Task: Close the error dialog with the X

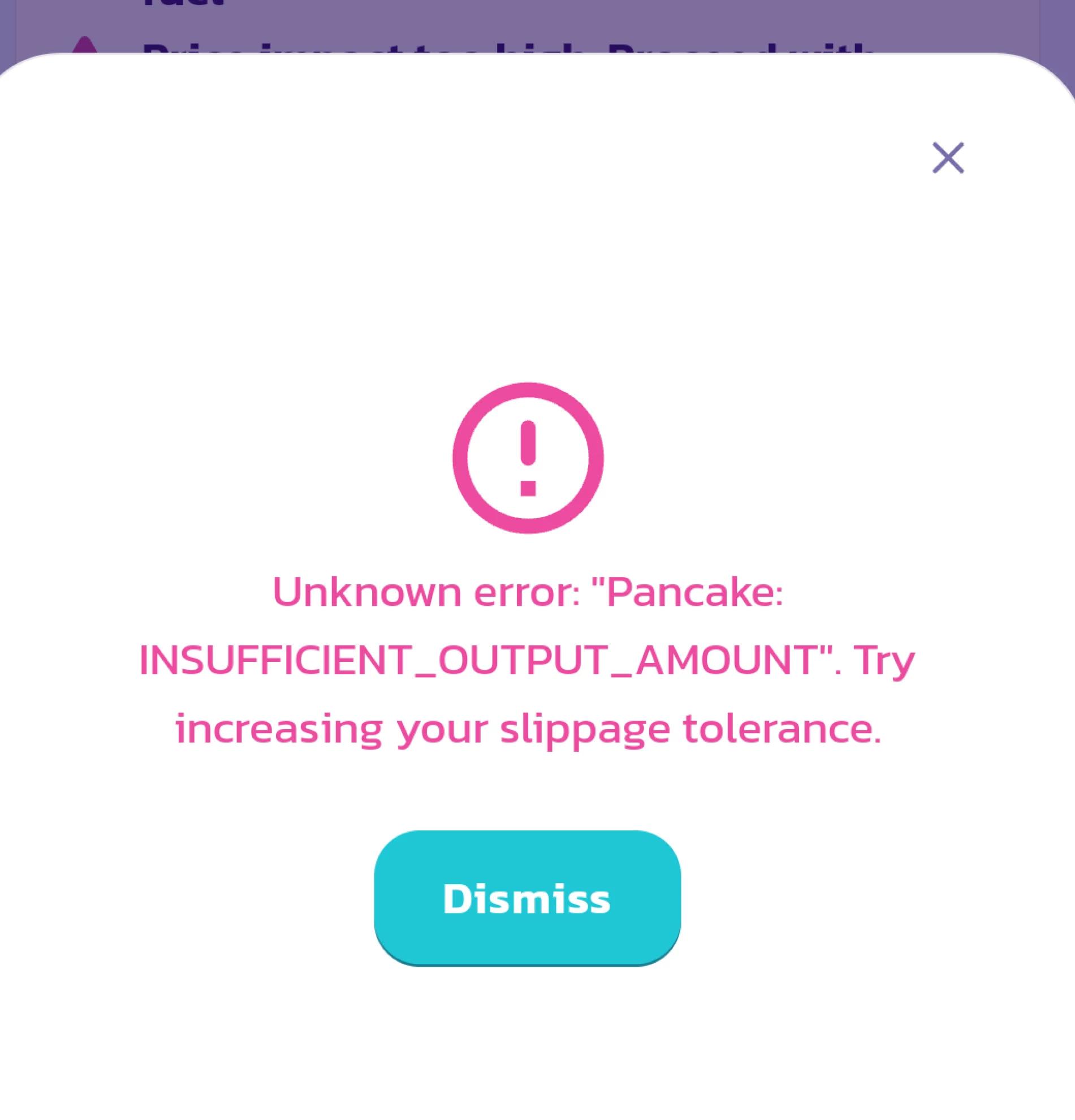Action: tap(948, 158)
